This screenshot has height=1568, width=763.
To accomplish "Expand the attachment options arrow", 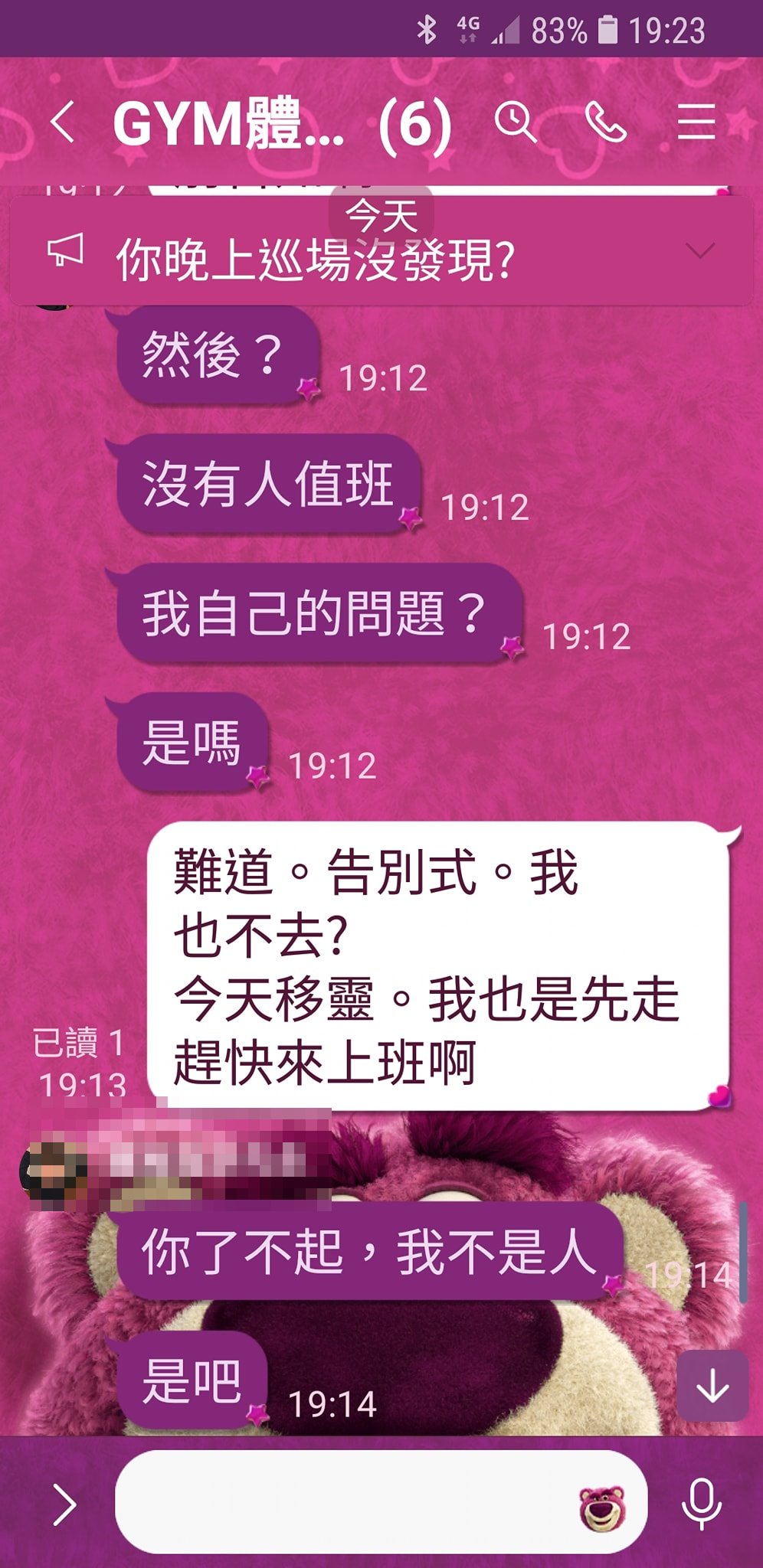I will (64, 1504).
